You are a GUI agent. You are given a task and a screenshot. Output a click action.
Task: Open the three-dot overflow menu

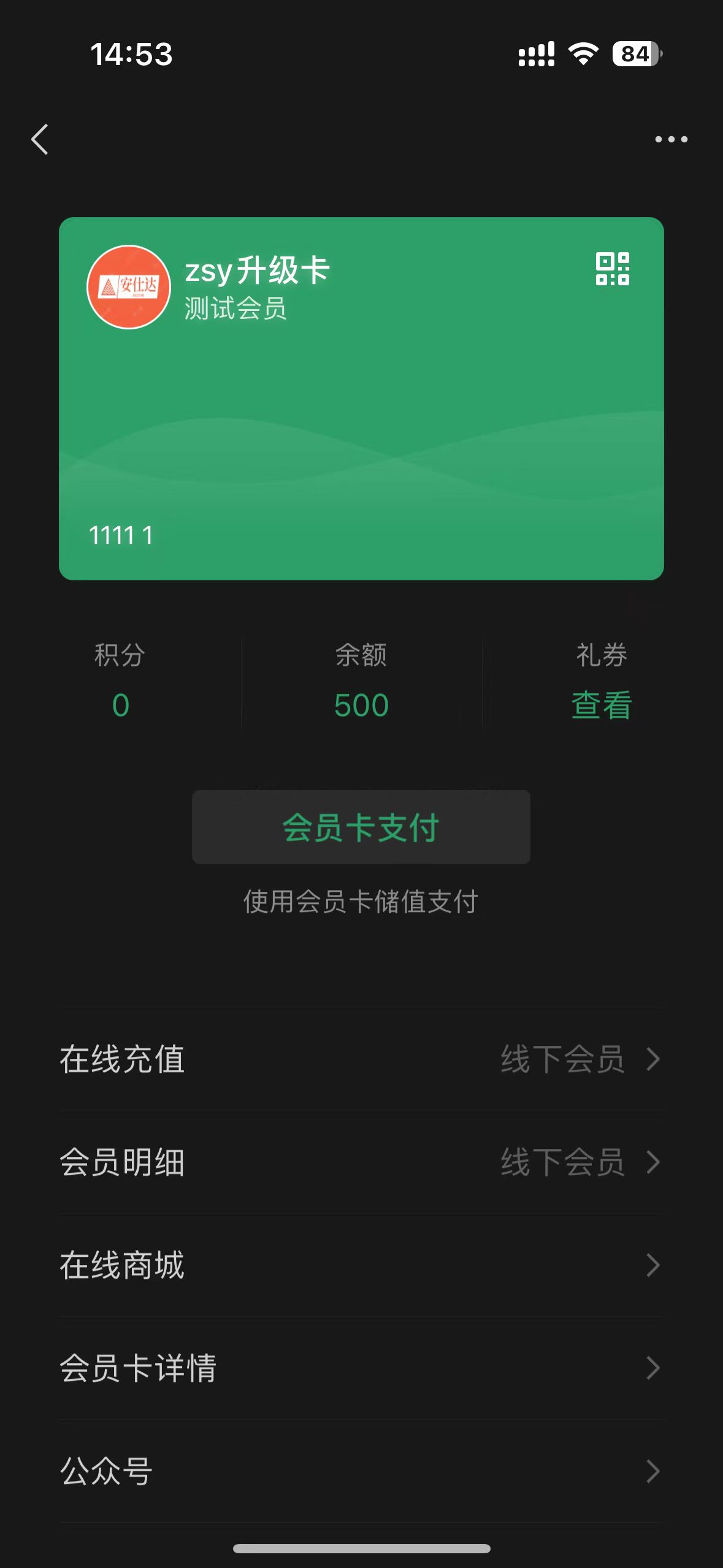[671, 139]
